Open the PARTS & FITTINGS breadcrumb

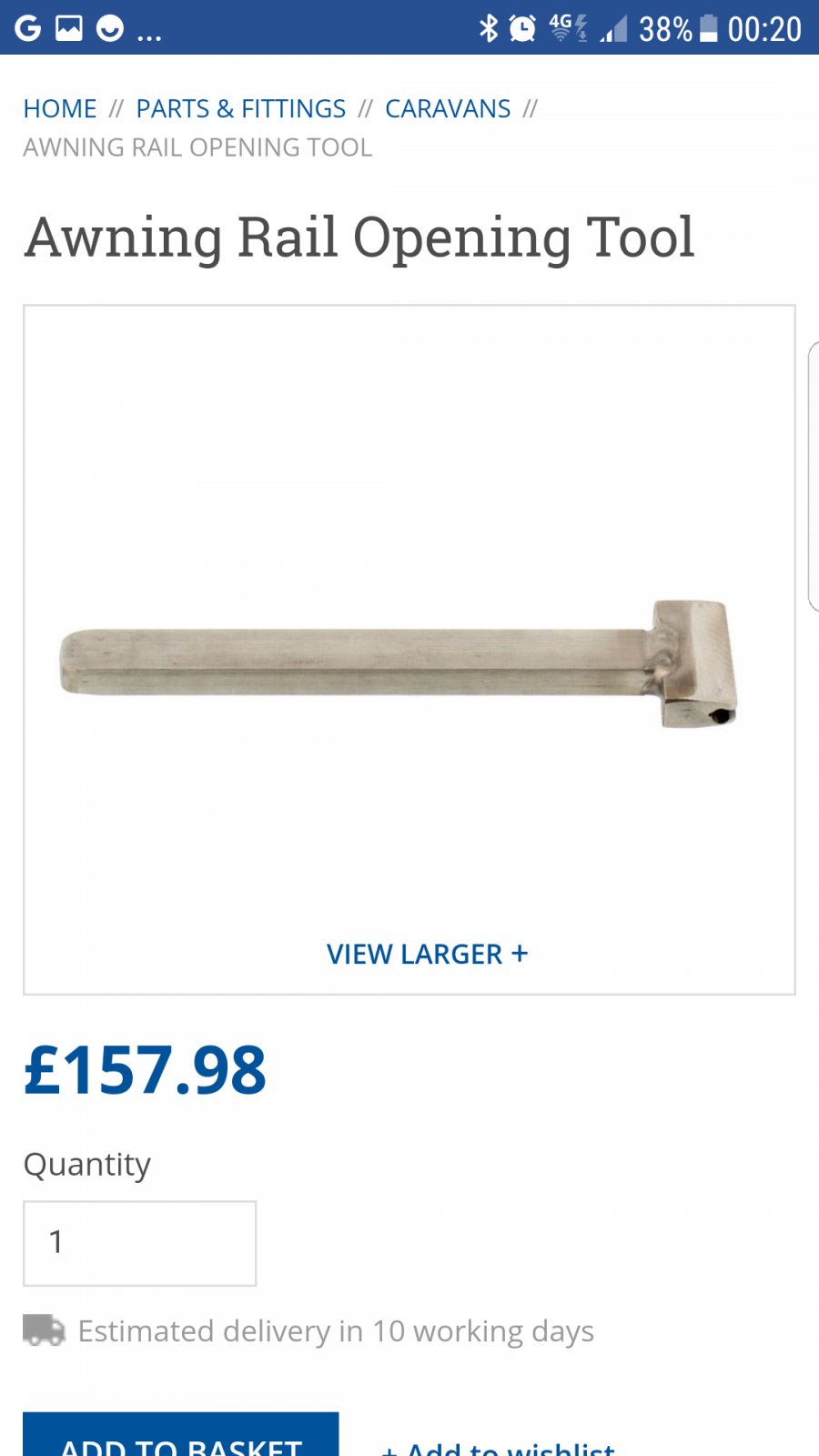(241, 108)
